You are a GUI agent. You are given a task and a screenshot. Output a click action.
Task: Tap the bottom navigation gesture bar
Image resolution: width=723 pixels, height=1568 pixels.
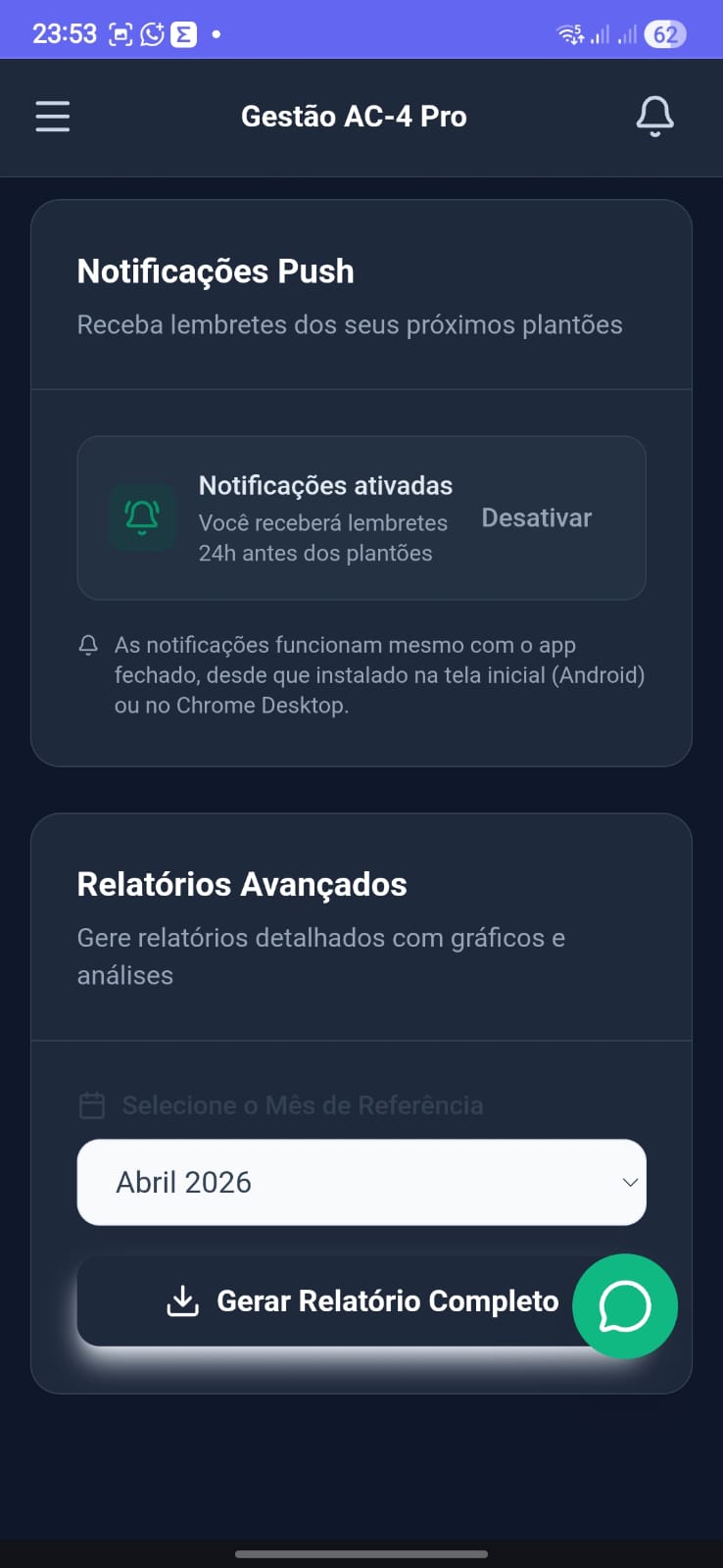(361, 1552)
